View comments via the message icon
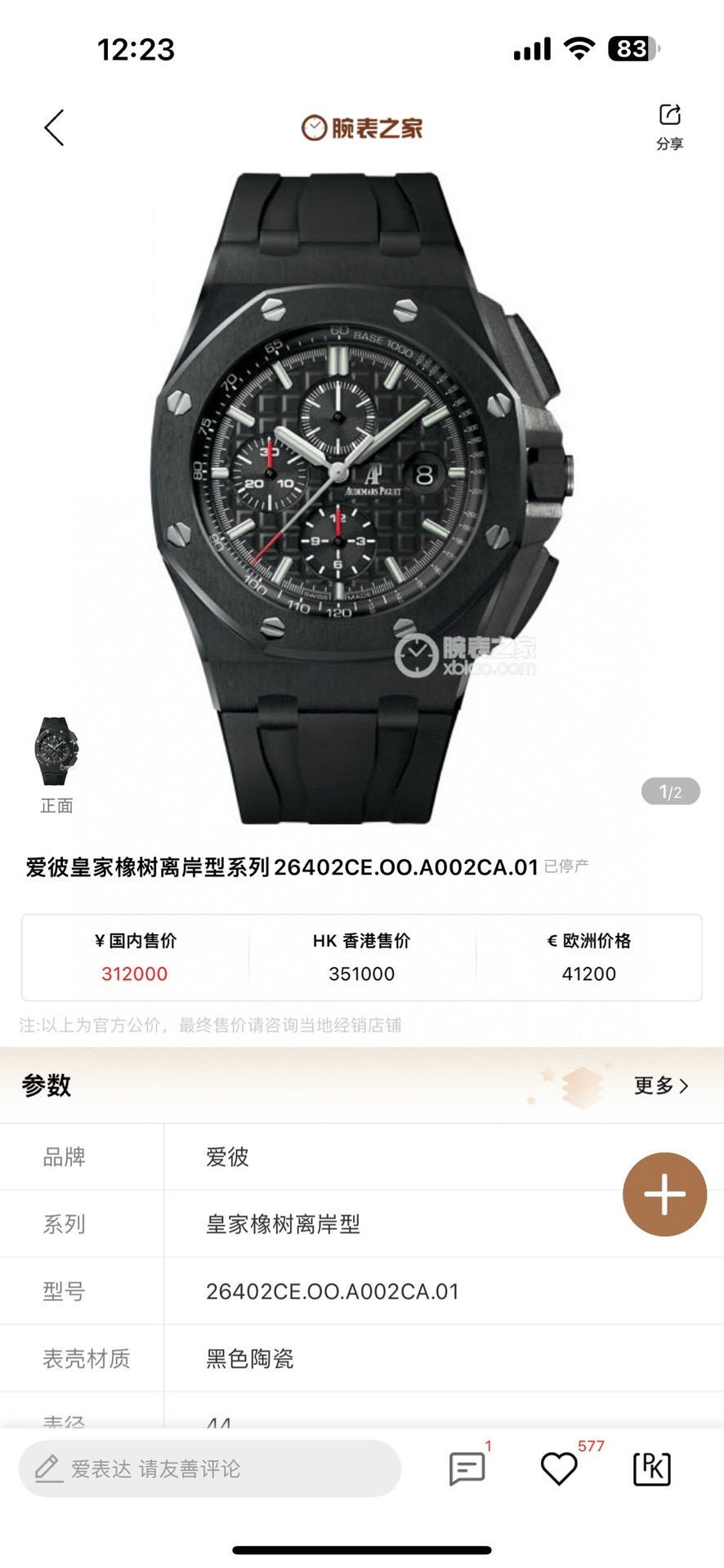The height and width of the screenshot is (1568, 724). tap(467, 1468)
